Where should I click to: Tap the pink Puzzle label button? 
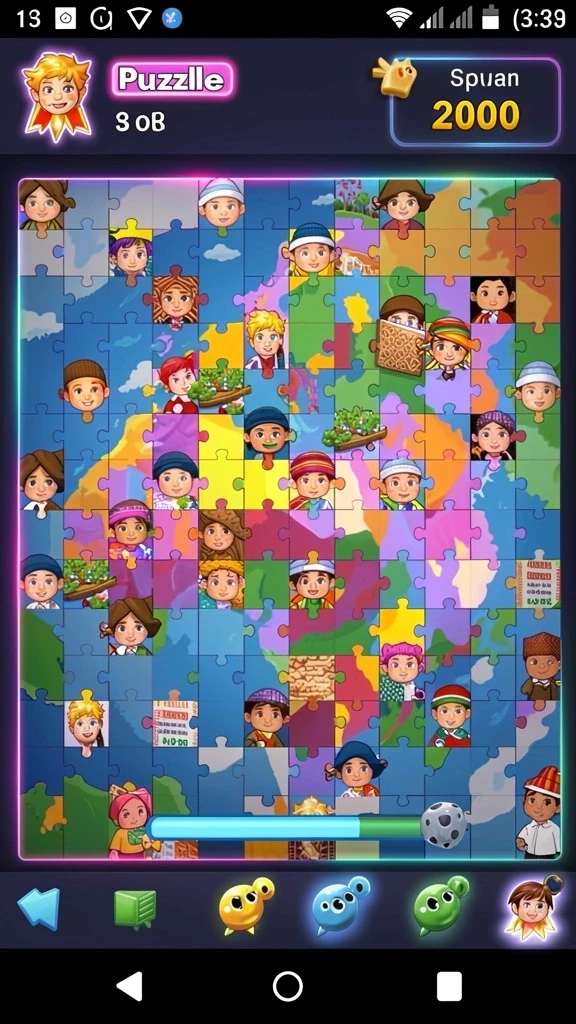tap(172, 80)
